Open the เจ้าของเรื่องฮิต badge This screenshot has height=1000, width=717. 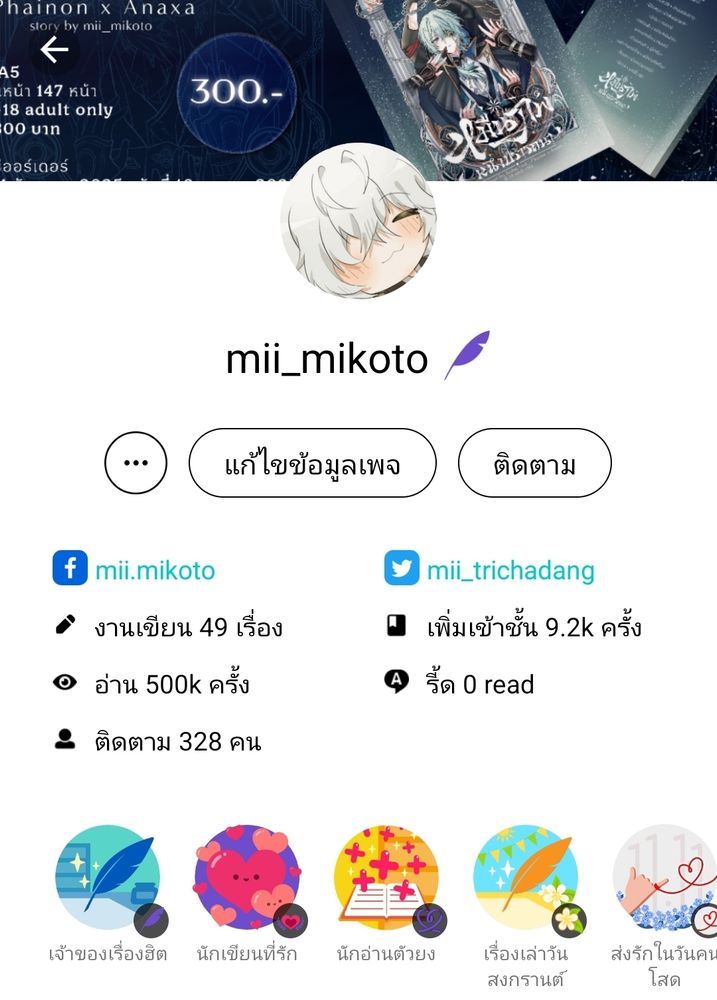pos(107,879)
